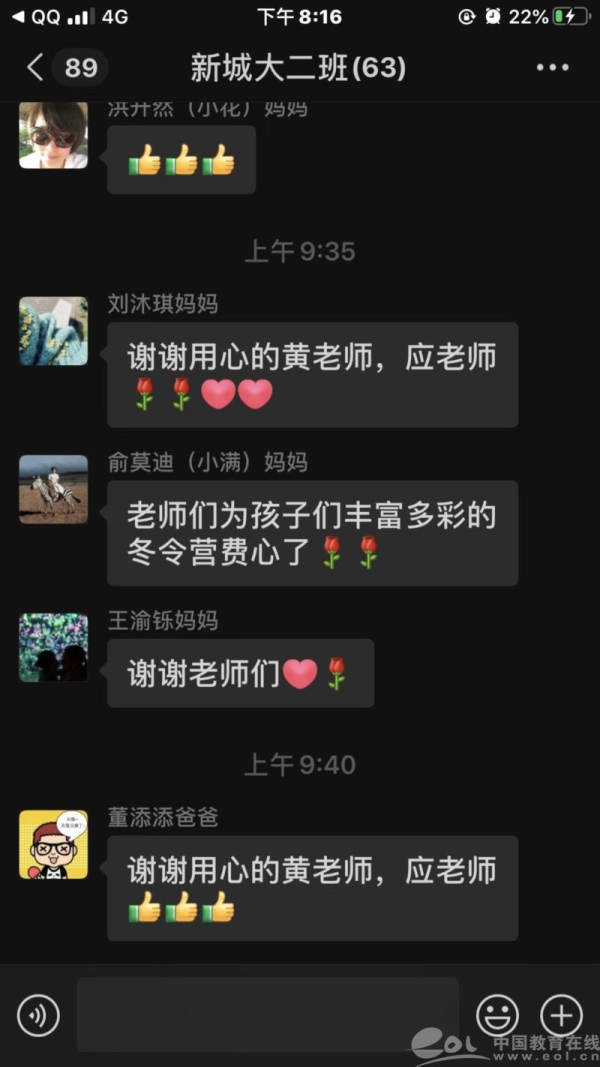This screenshot has width=600, height=1067.
Task: Open 刘沐琪妈妈's avatar profile
Action: click(x=53, y=331)
